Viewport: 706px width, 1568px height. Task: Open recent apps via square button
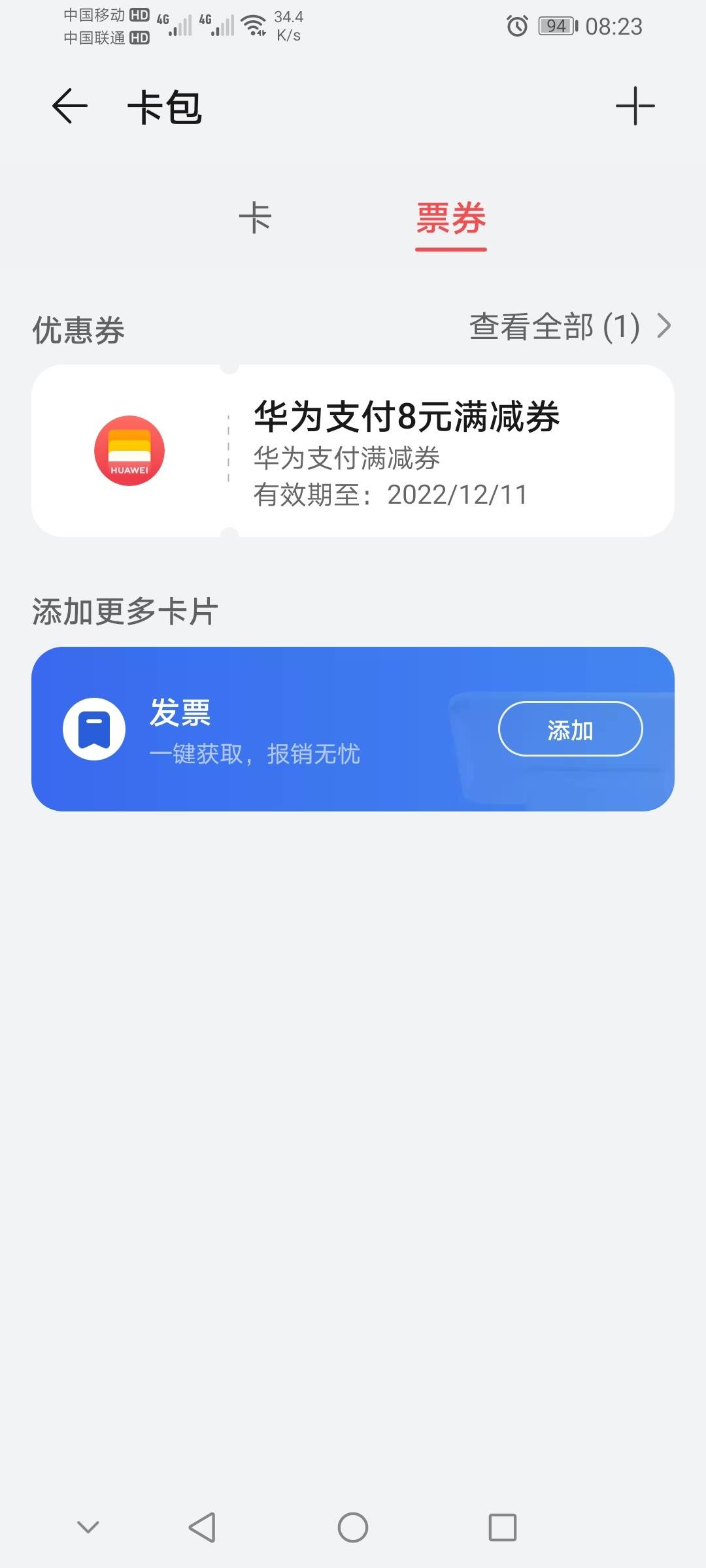[503, 1527]
